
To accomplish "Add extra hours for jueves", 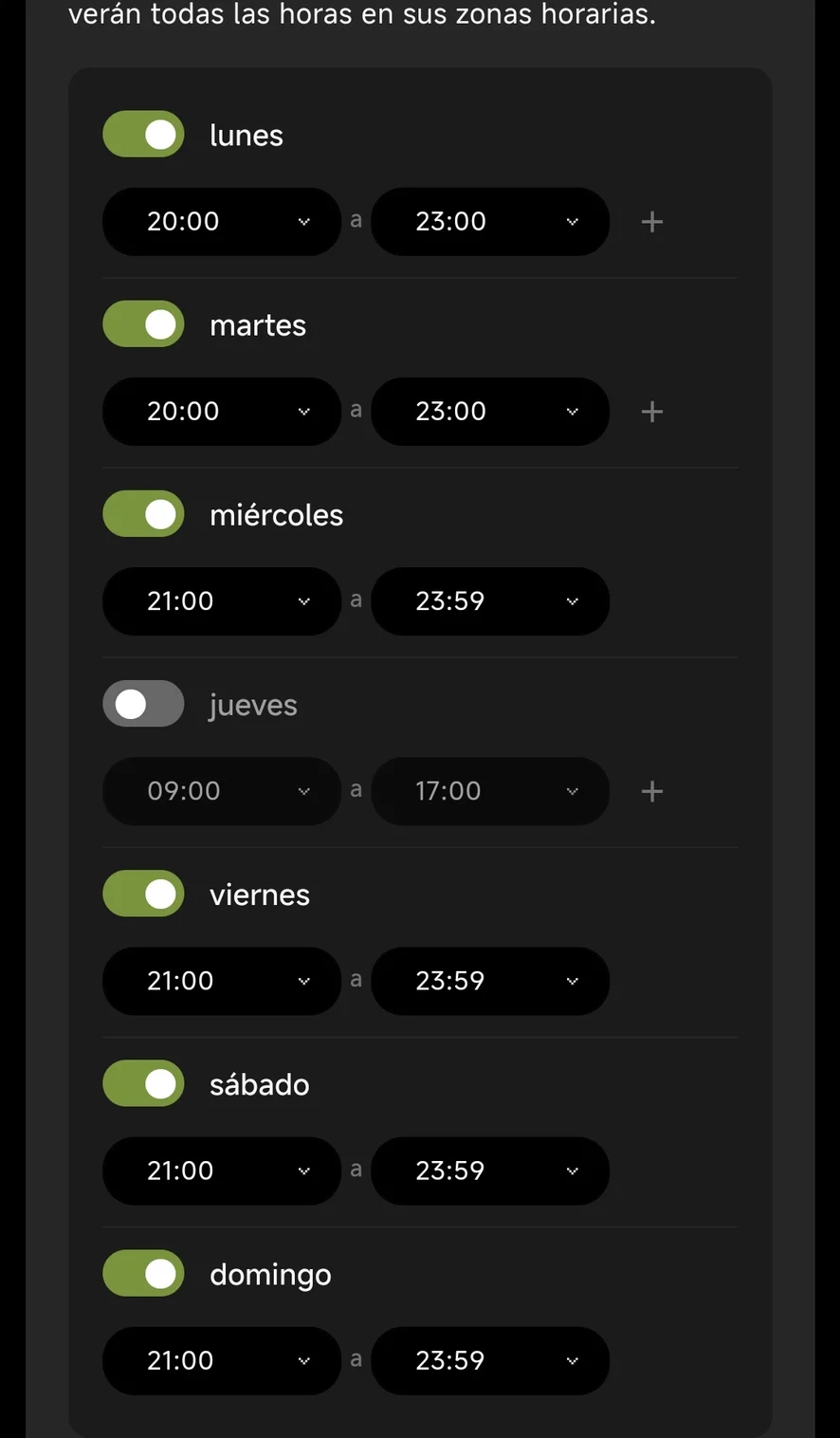I will (x=652, y=791).
